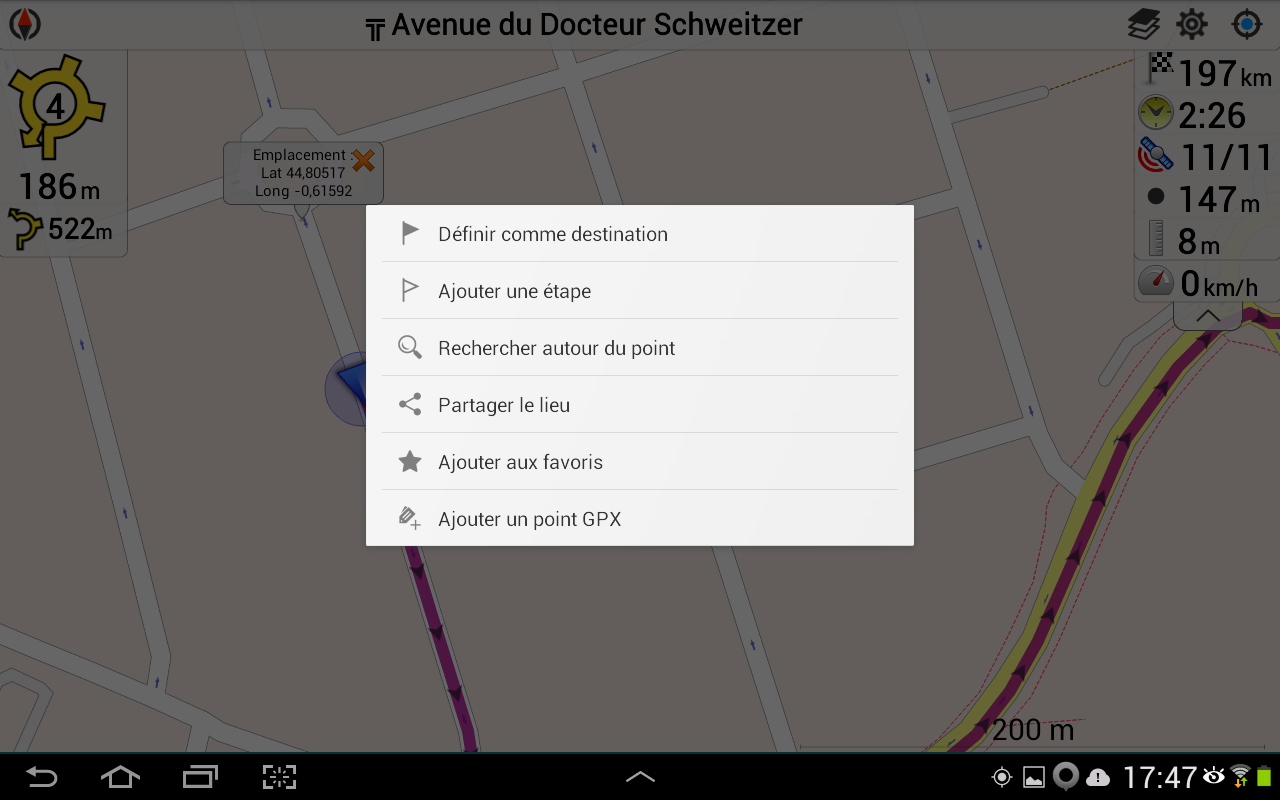Open the map layers menu

1144,24
